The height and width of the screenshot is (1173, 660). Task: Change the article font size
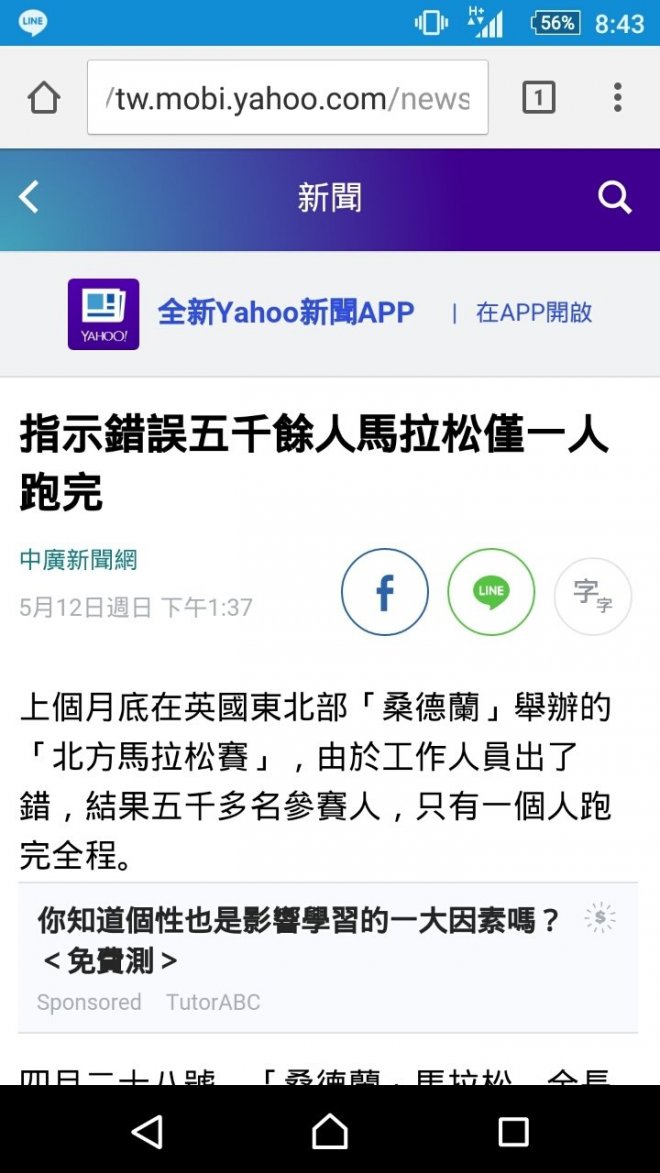(593, 596)
